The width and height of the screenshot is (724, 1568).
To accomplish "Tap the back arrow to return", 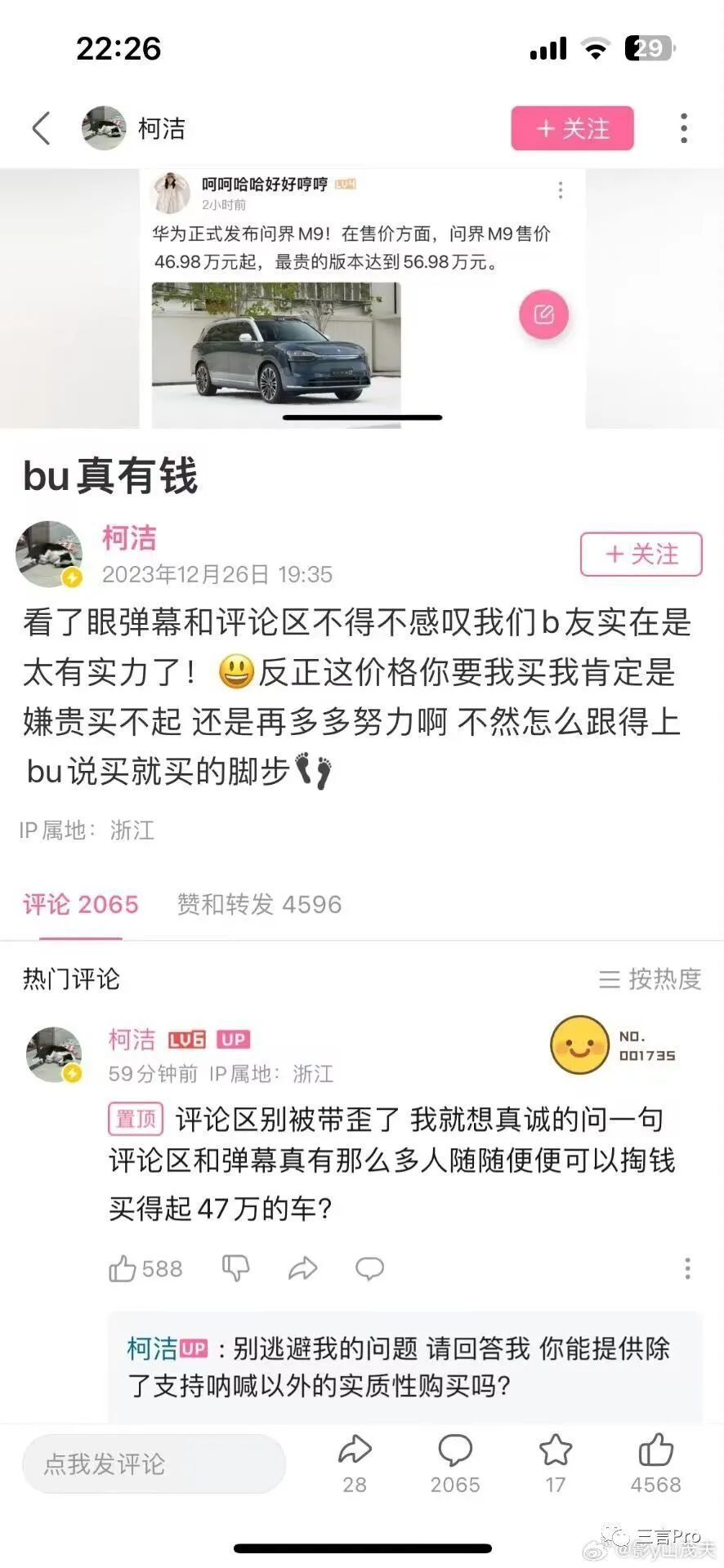I will coord(41,128).
